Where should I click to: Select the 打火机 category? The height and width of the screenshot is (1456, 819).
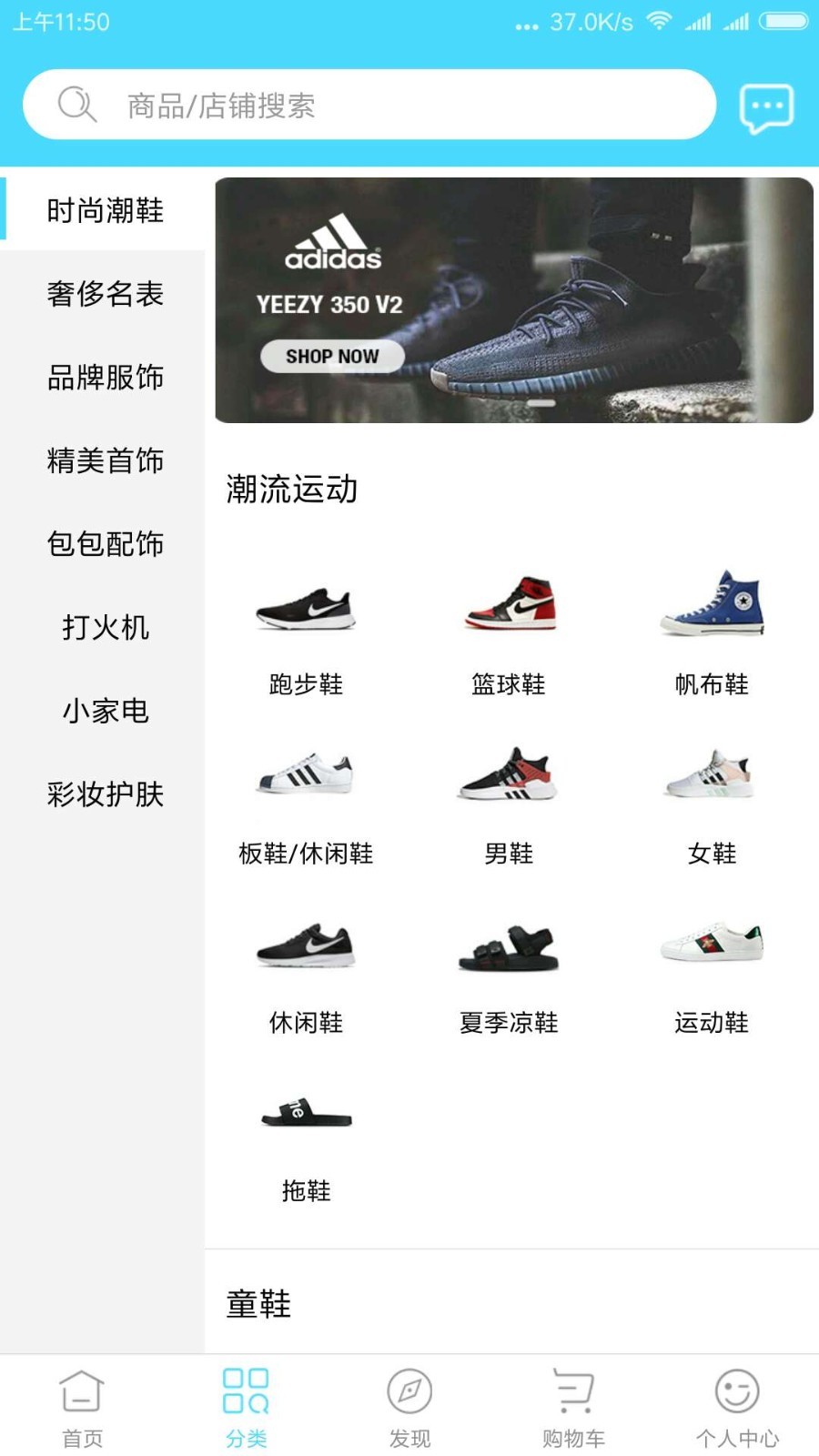coord(105,627)
